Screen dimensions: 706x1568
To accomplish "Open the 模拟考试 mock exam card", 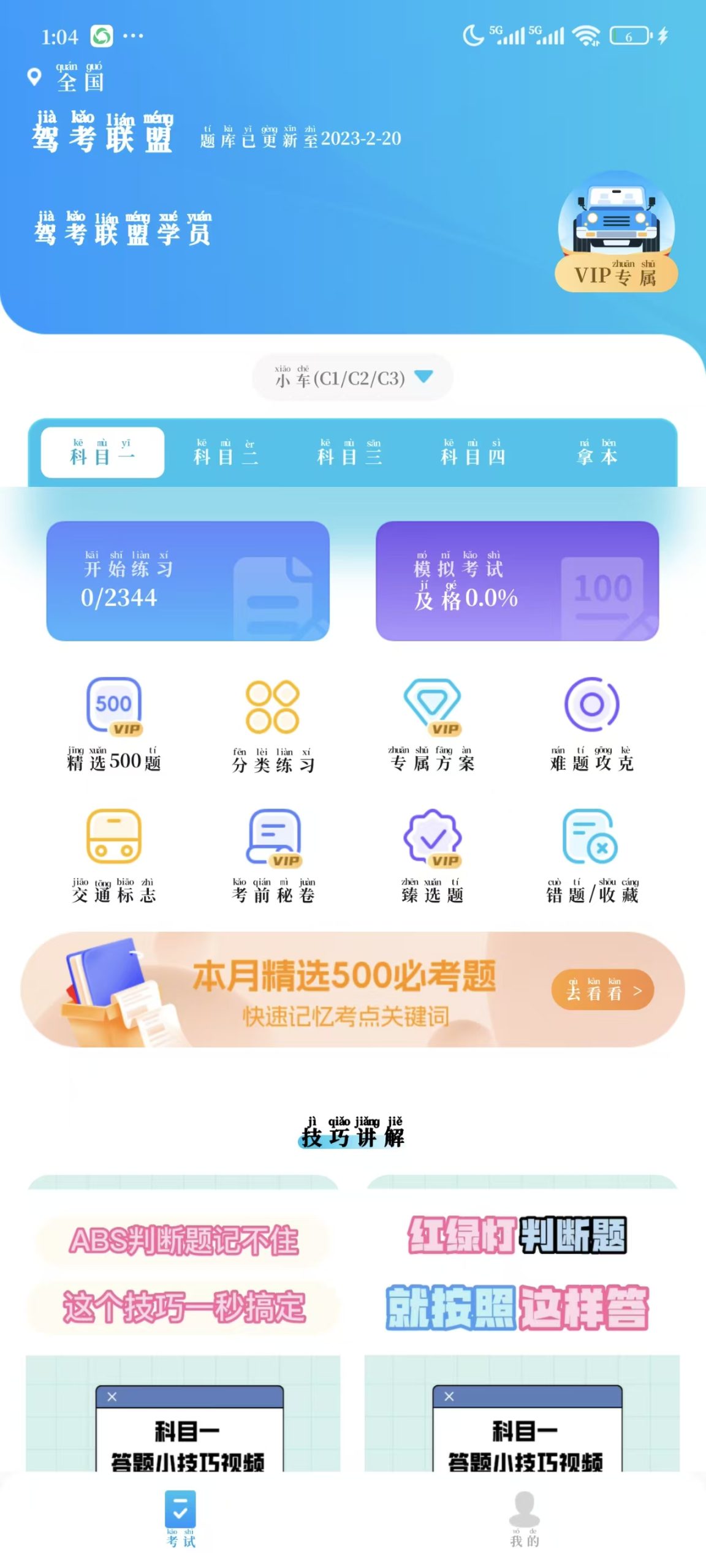I will (517, 581).
